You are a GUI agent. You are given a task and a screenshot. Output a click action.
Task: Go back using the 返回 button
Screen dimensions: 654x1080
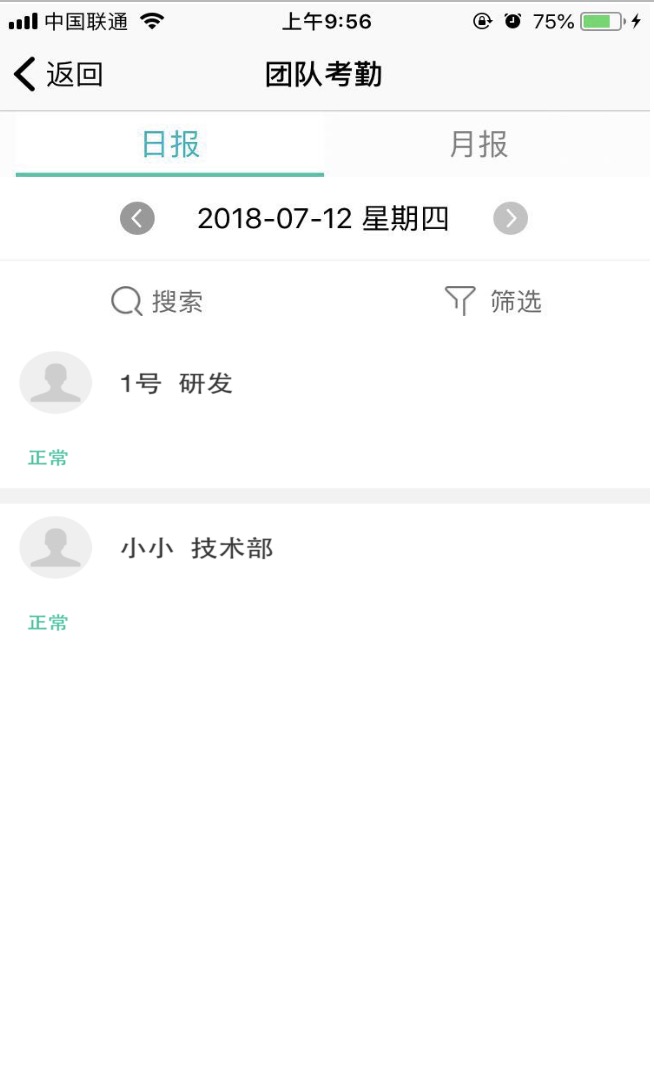59,74
